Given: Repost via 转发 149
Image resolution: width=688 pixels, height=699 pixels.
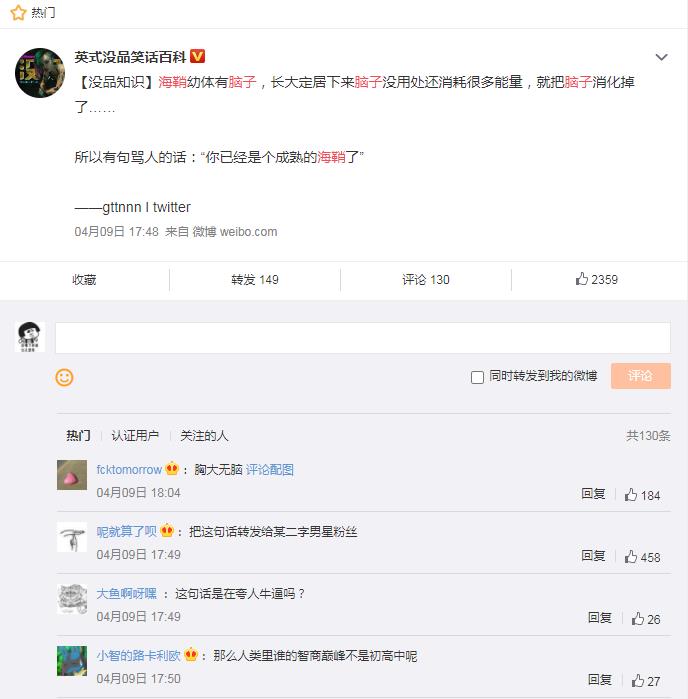Looking at the screenshot, I should coord(255,280).
